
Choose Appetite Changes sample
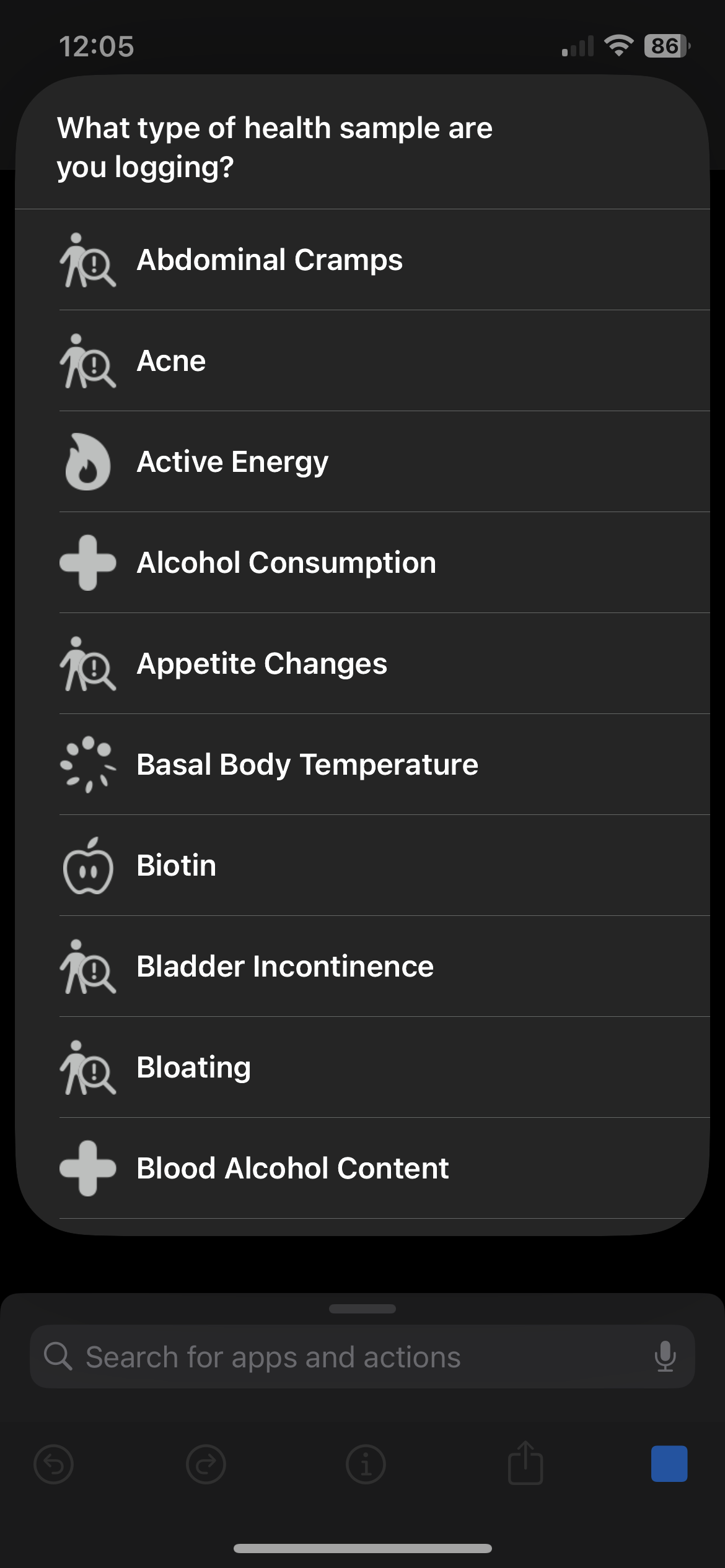coord(262,664)
